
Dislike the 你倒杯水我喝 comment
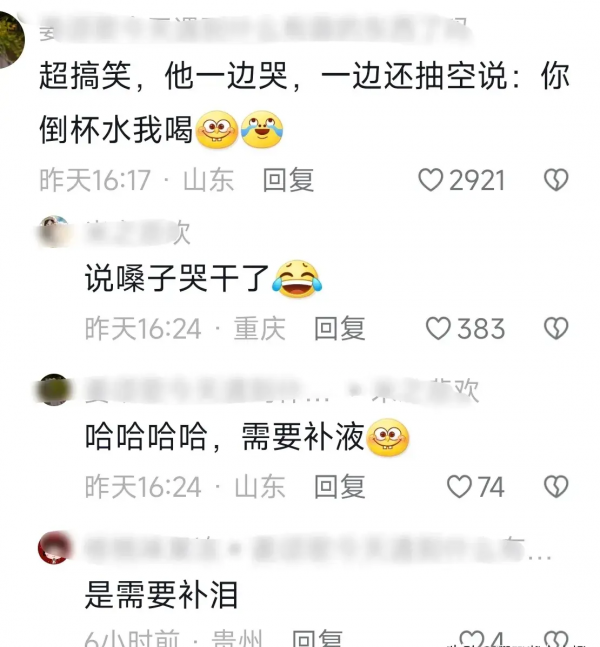[555, 180]
